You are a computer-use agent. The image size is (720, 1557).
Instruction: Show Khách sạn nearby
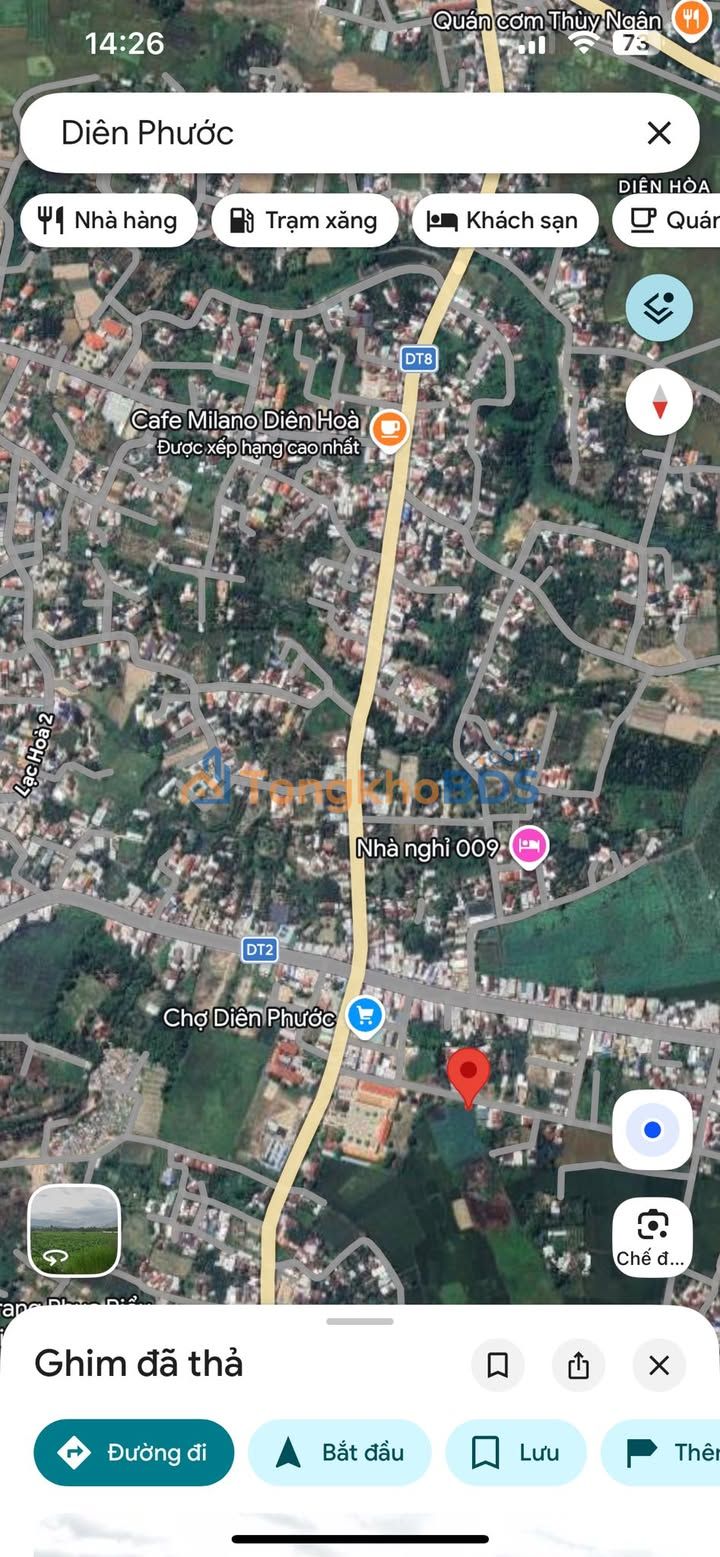tap(503, 221)
